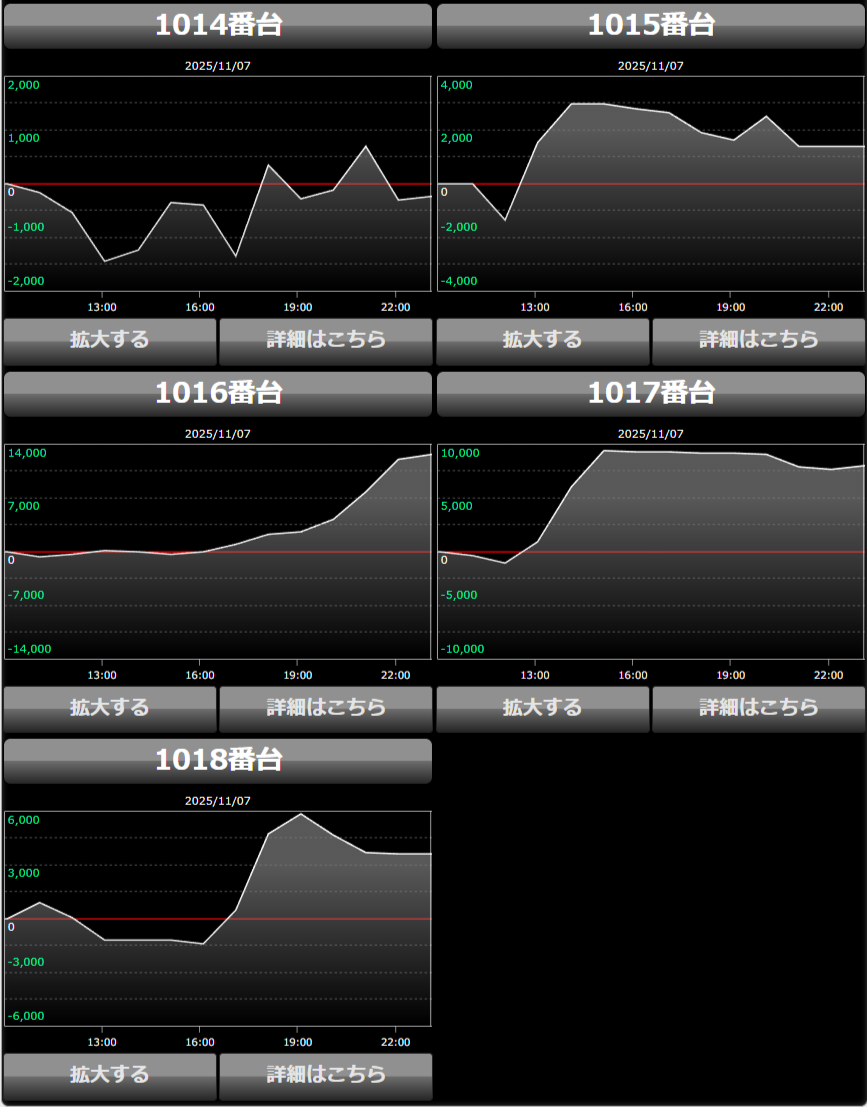
Task: Tap 拡大する under 1014番台 graph
Action: [x=110, y=341]
